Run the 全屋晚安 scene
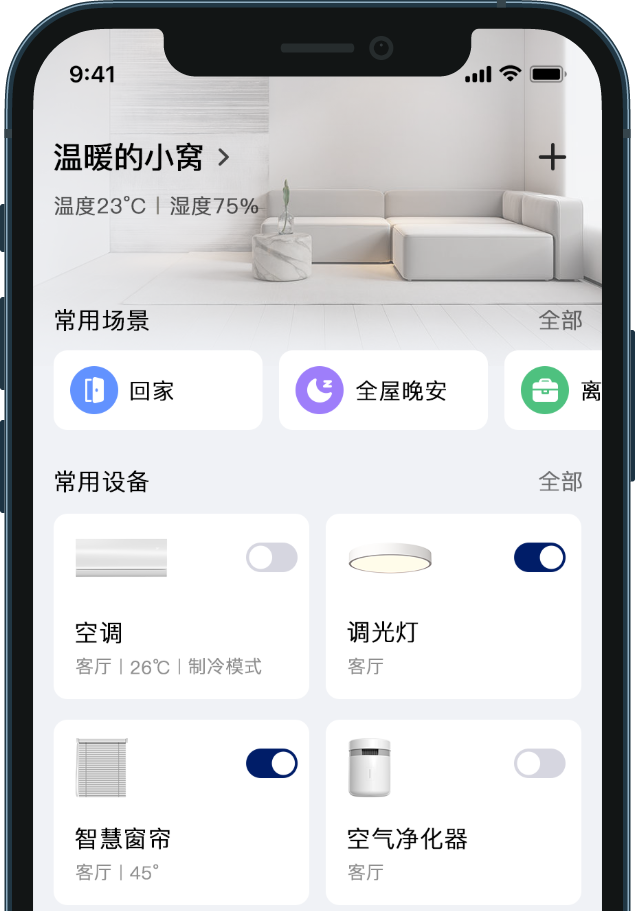This screenshot has height=911, width=635. 383,390
